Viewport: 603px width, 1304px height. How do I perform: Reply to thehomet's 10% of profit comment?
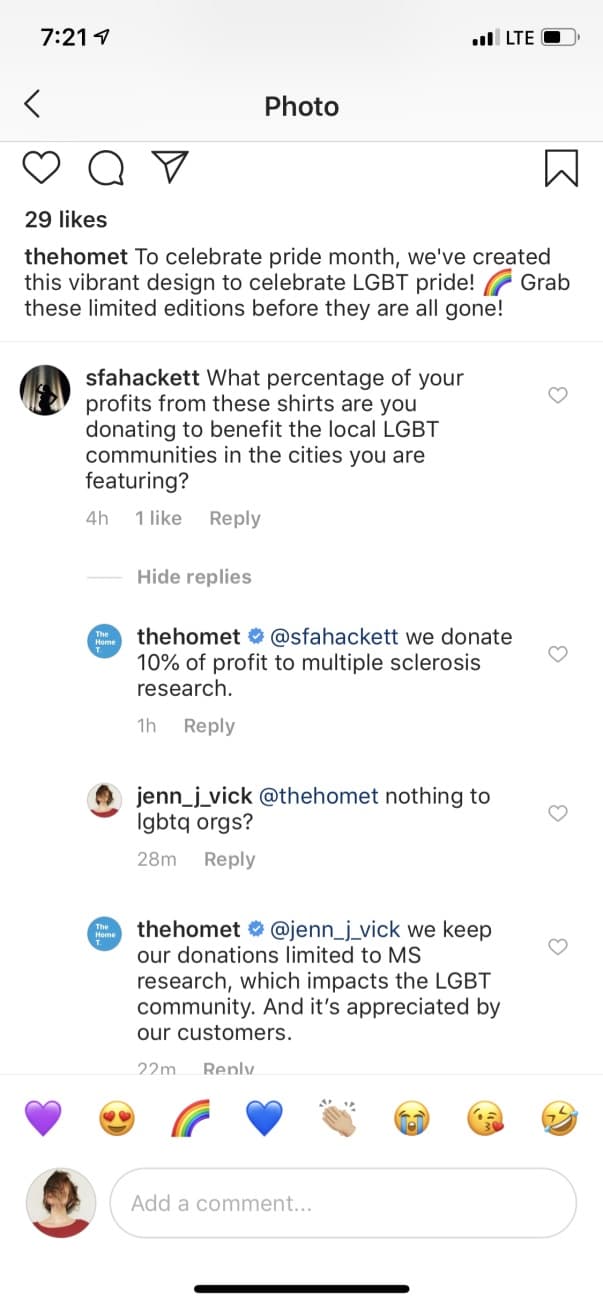click(209, 726)
